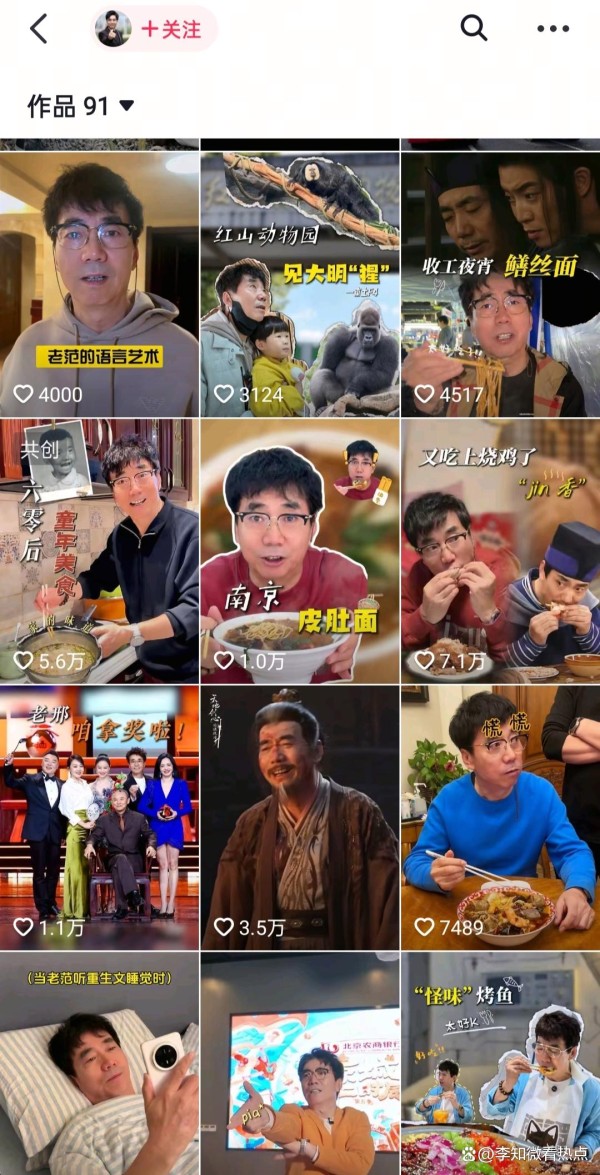Open the search magnifier icon
Image resolution: width=600 pixels, height=1175 pixels.
click(x=473, y=28)
